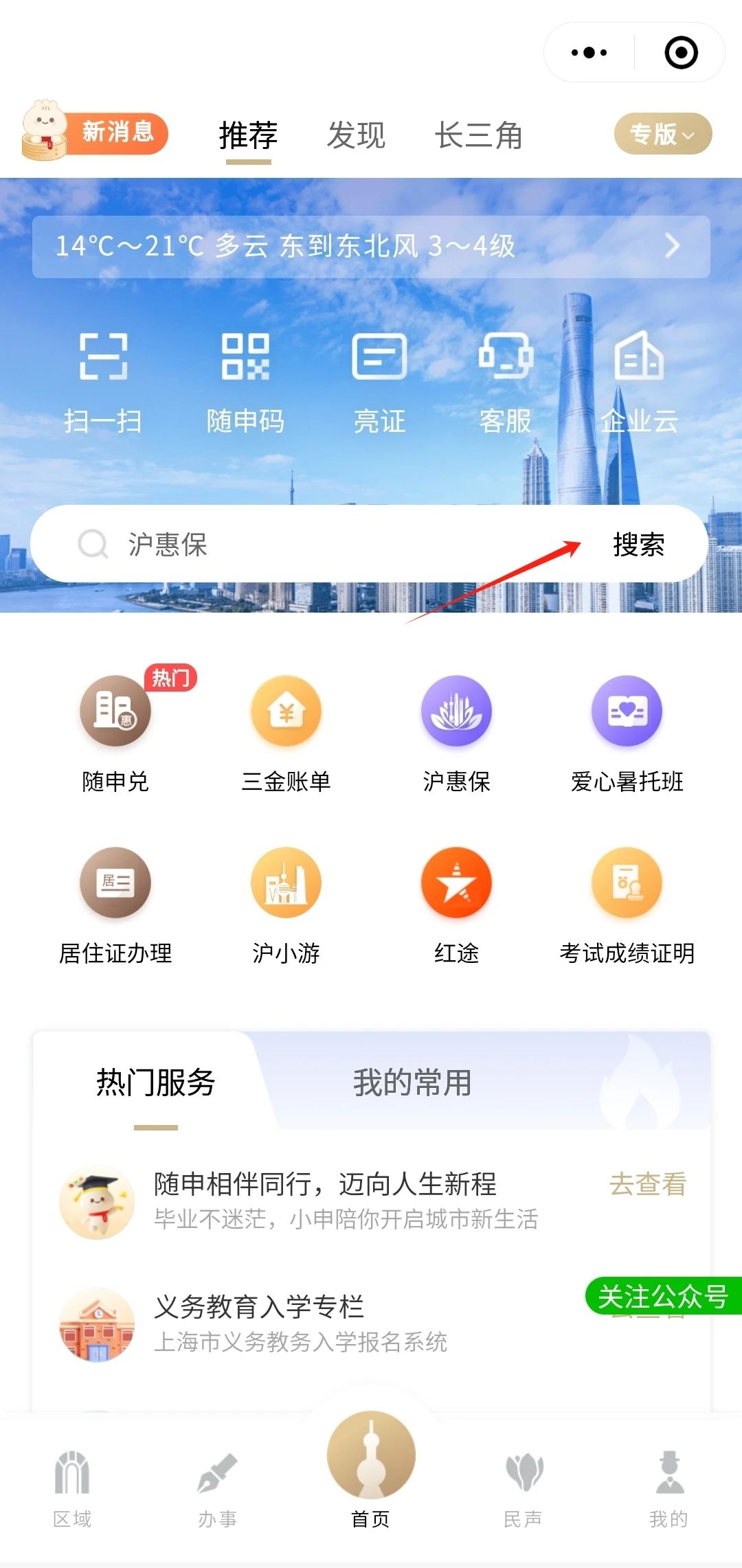Close the mini-program via circle icon
The width and height of the screenshot is (742, 1568).
tap(681, 53)
